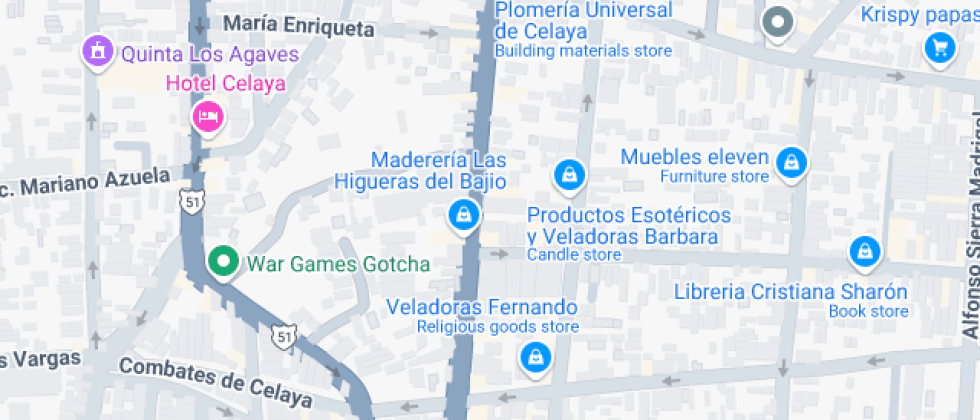Tap the War Games Gotcha green marker
Image resolution: width=980 pixels, height=420 pixels.
(222, 263)
